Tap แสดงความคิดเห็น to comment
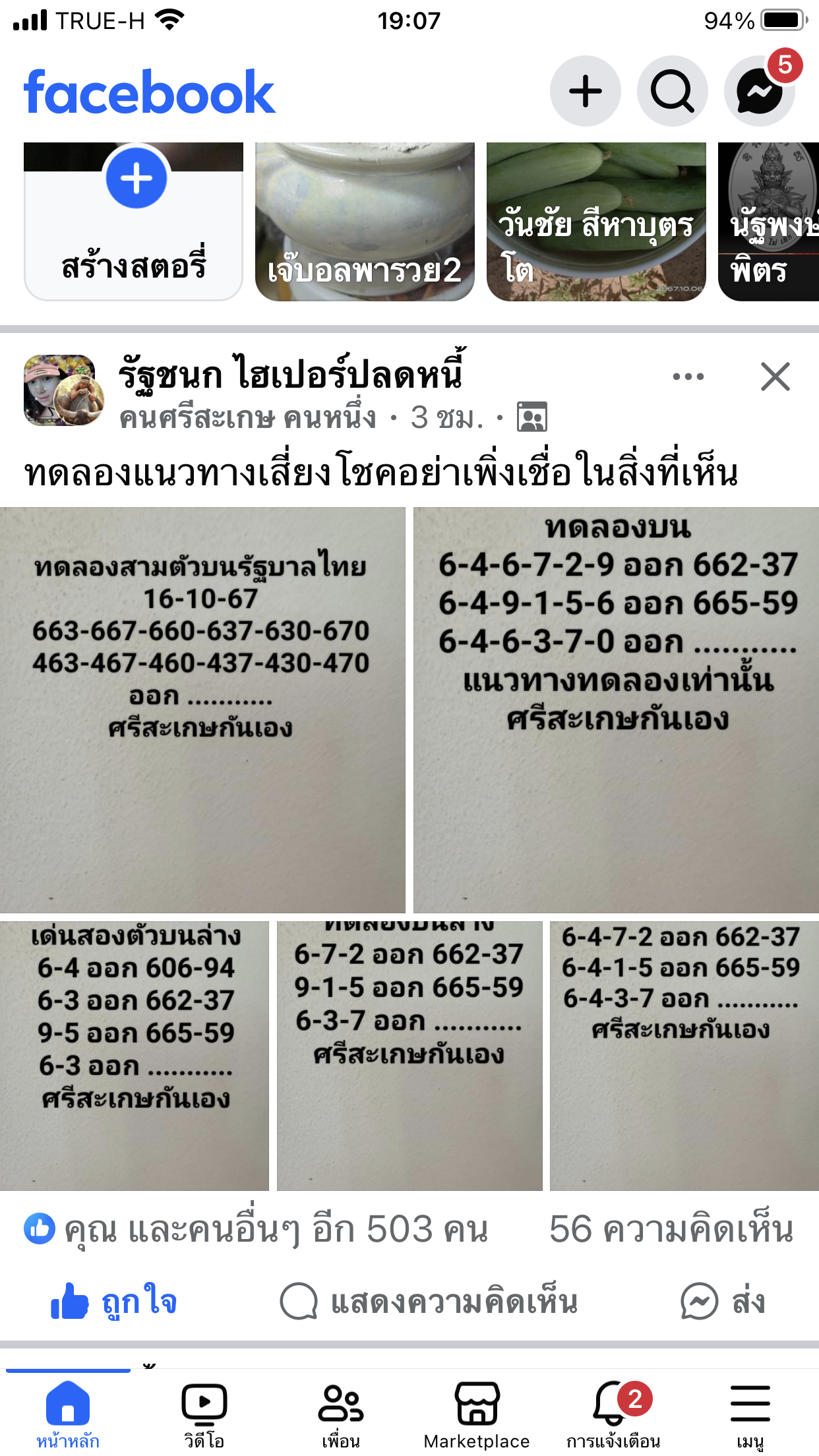The image size is (819, 1456). [429, 1302]
